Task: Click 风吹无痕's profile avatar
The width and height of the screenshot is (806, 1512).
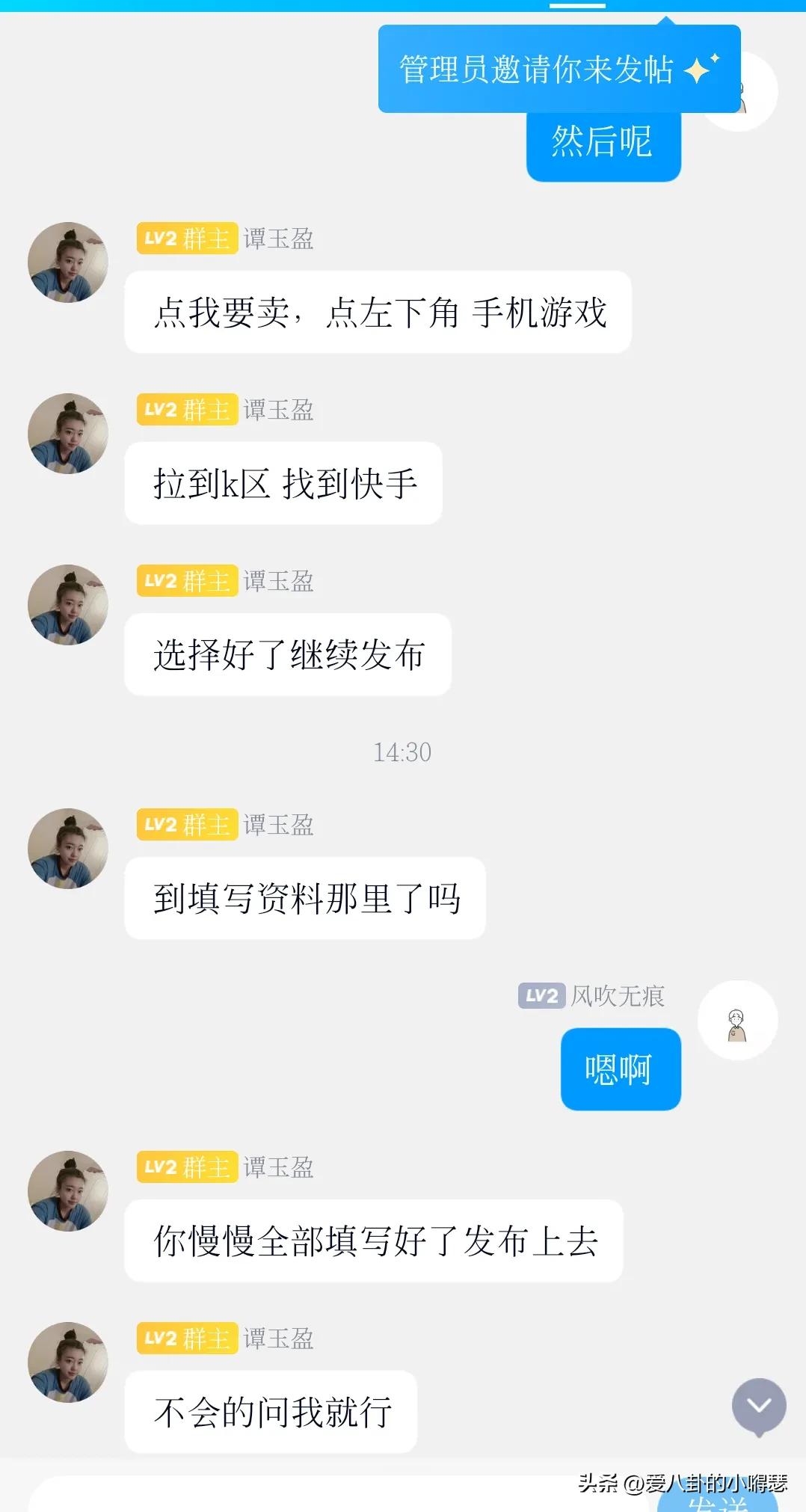Action: pyautogui.click(x=739, y=1019)
